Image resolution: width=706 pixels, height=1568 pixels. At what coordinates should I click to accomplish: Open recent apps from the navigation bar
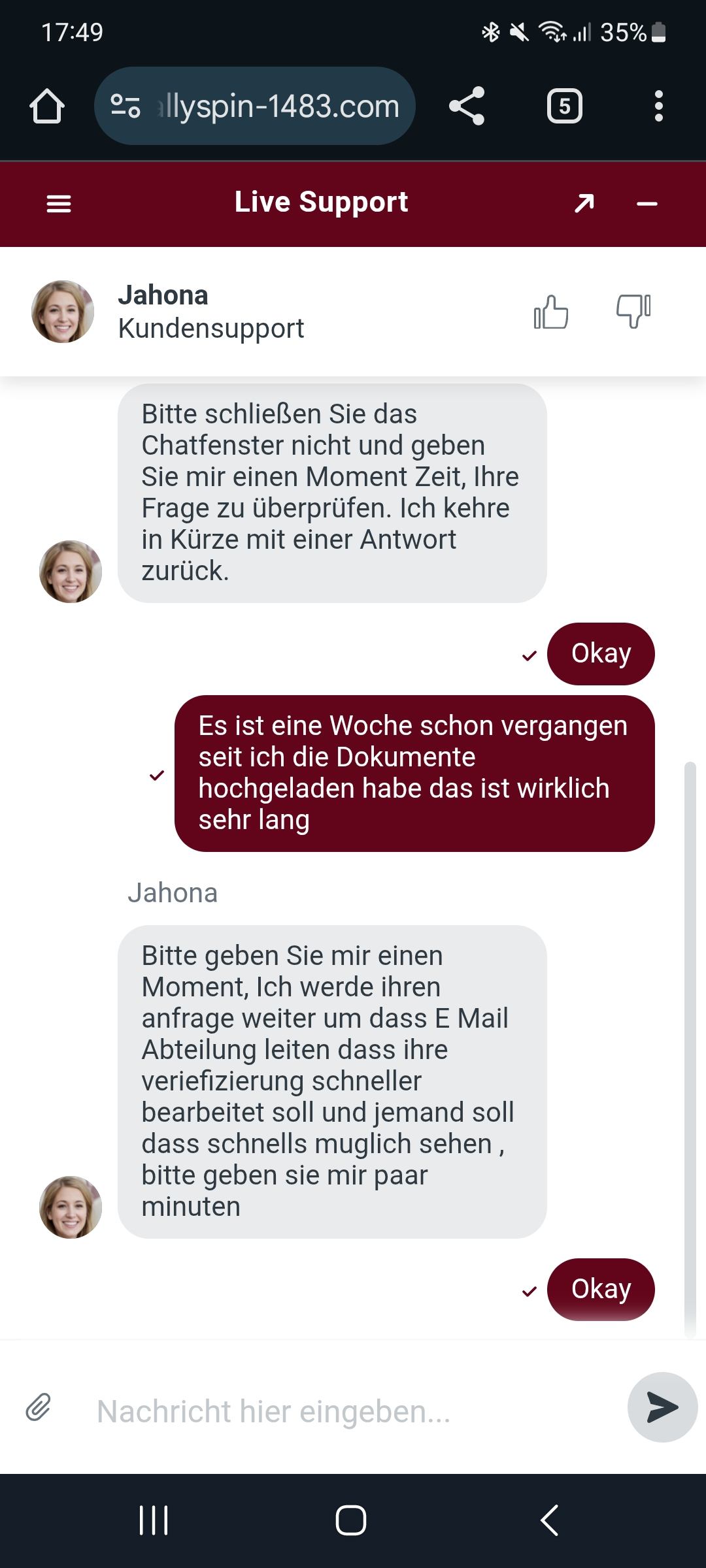[154, 1520]
